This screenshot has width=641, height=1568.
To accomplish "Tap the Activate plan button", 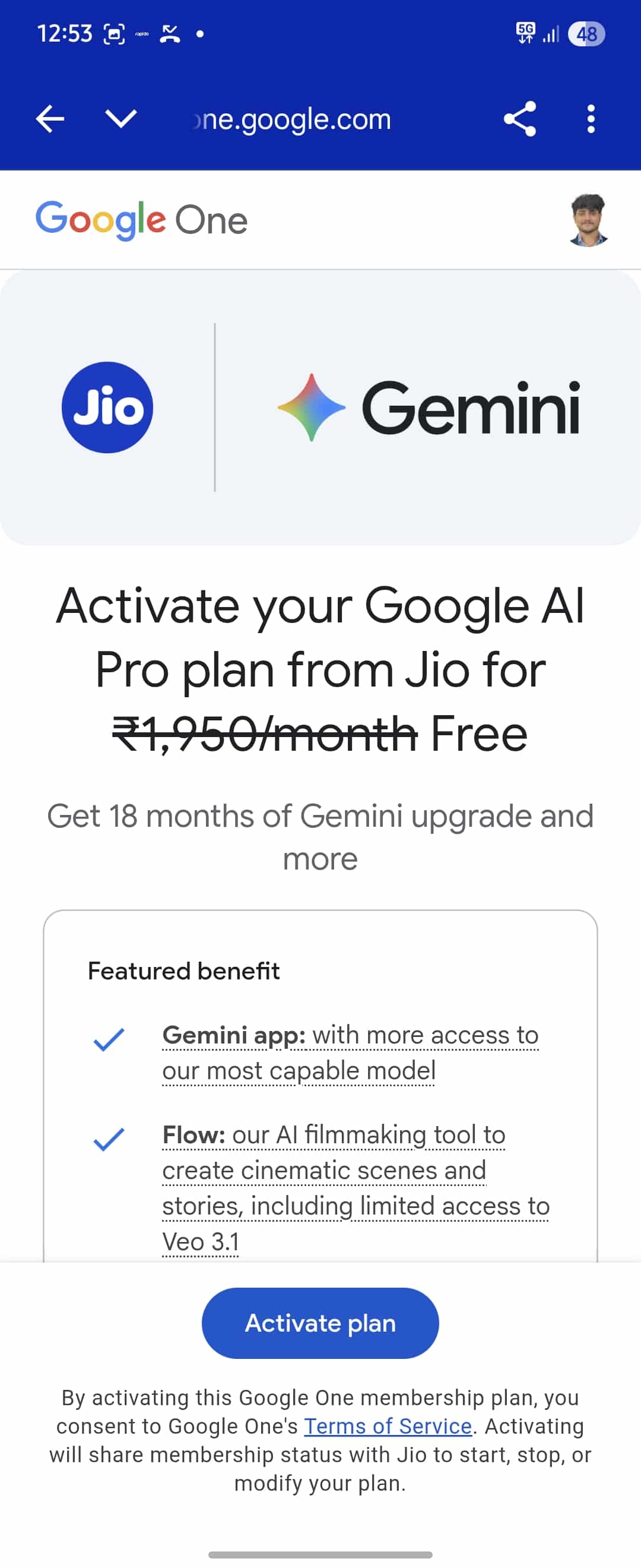I will click(x=320, y=1323).
